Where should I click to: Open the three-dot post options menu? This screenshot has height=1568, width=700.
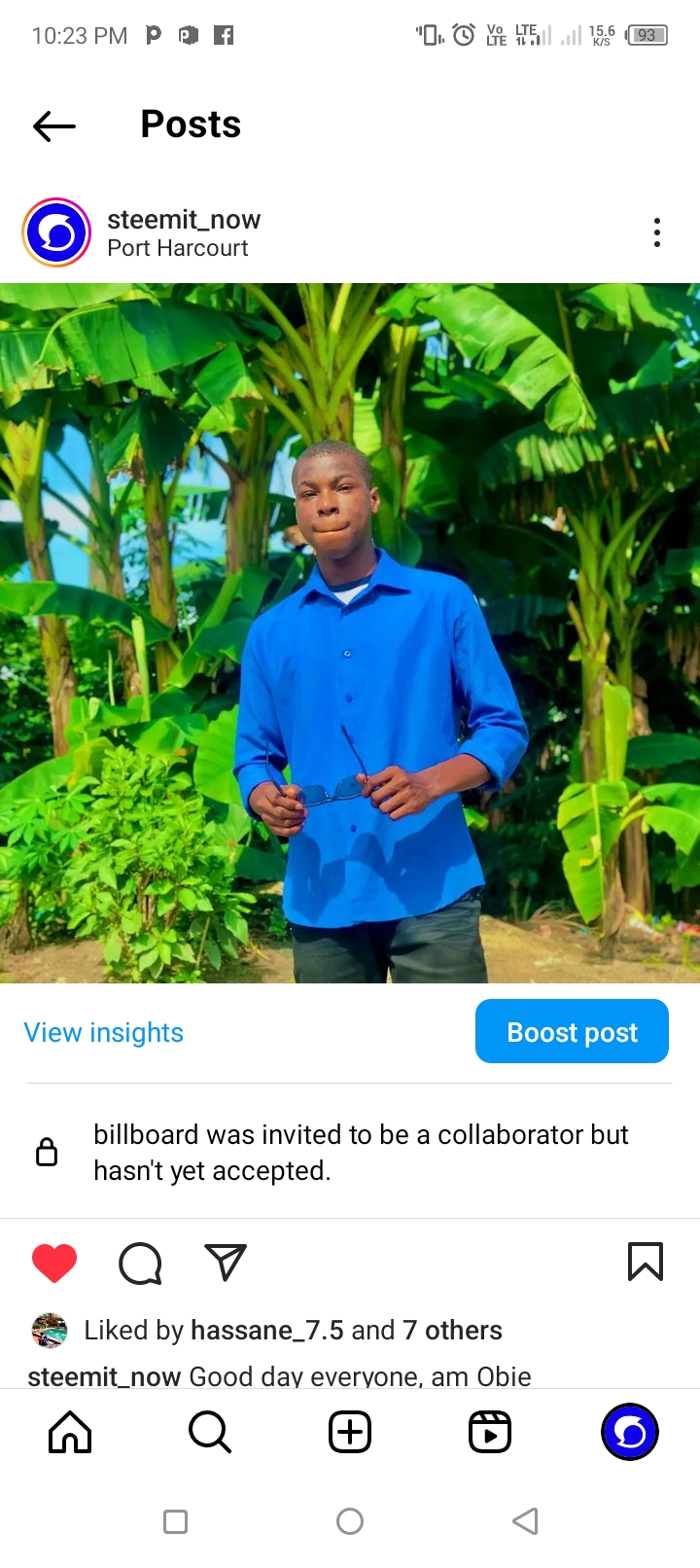click(657, 232)
